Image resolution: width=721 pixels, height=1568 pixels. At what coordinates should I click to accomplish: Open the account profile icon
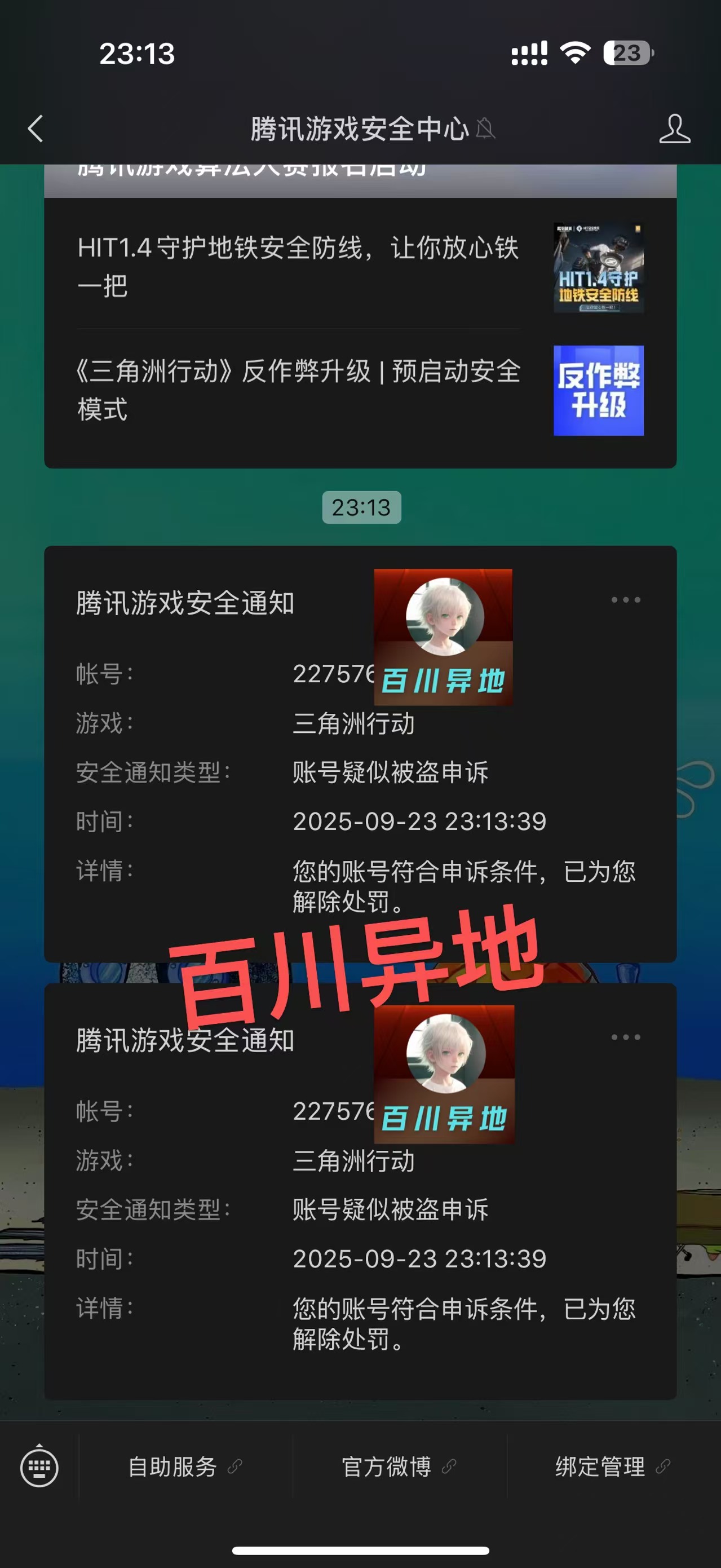(674, 129)
